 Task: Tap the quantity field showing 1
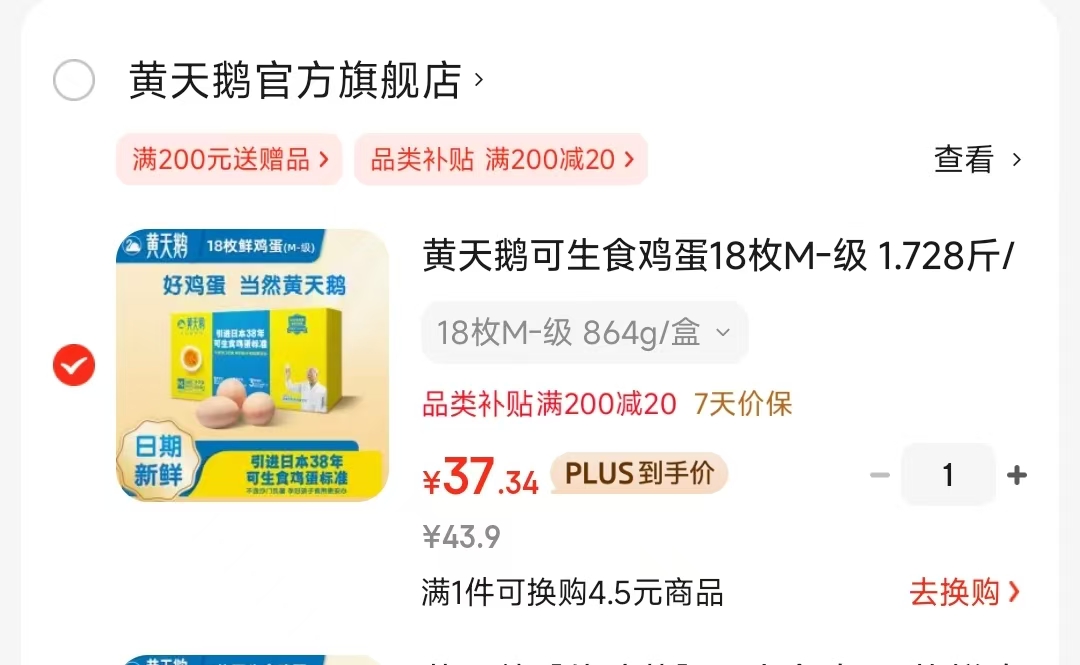click(947, 475)
